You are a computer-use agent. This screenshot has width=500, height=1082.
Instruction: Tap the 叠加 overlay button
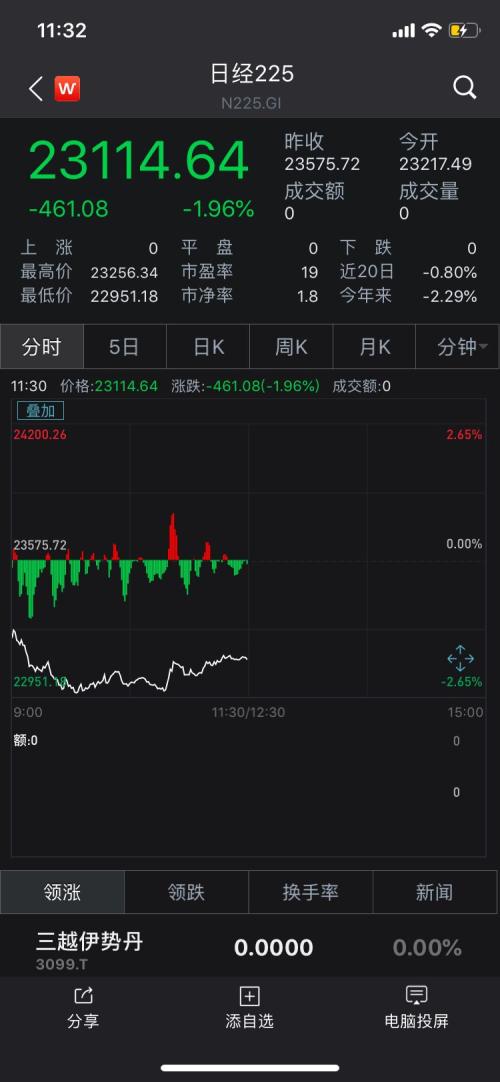[x=41, y=411]
